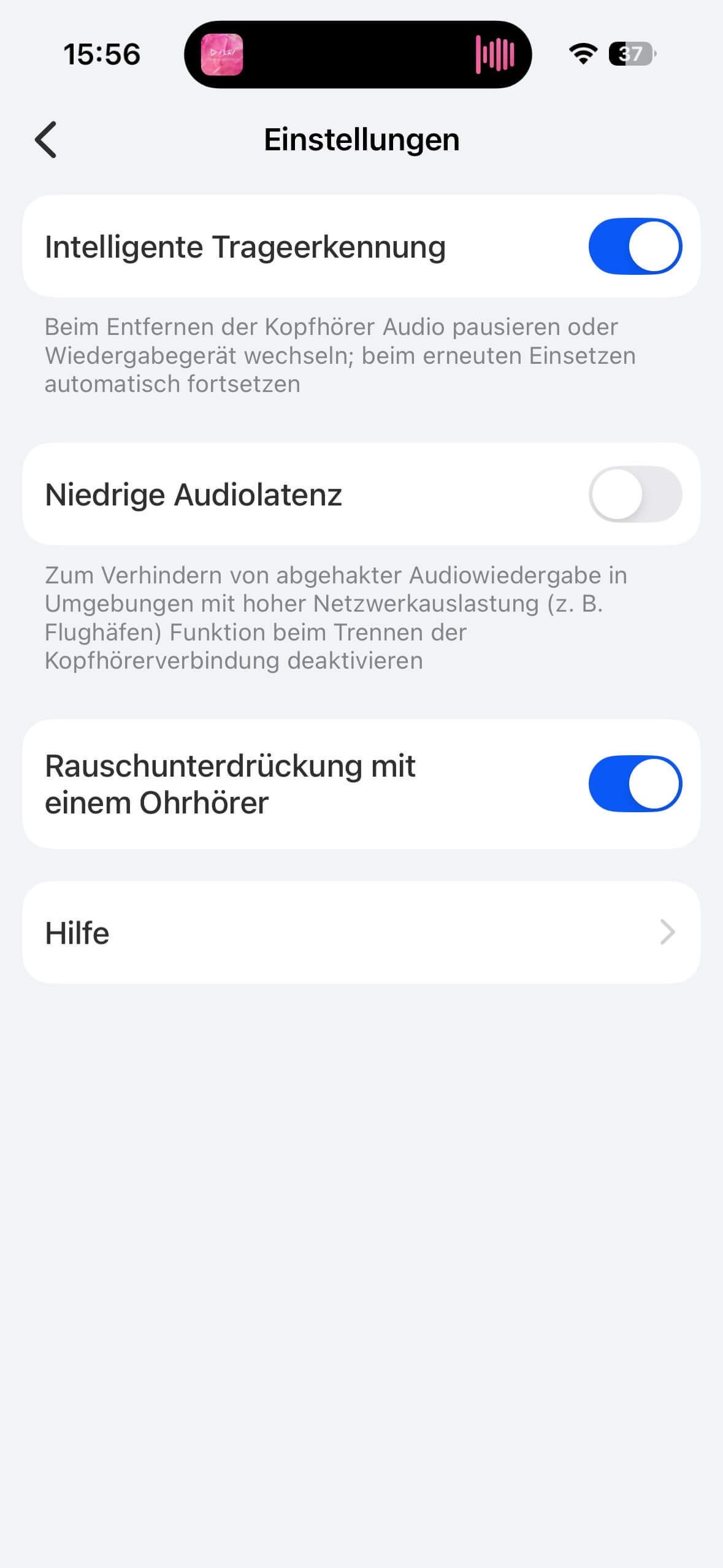This screenshot has width=723, height=1568.
Task: Disable Intelligente Trageerkennung
Action: [x=635, y=247]
